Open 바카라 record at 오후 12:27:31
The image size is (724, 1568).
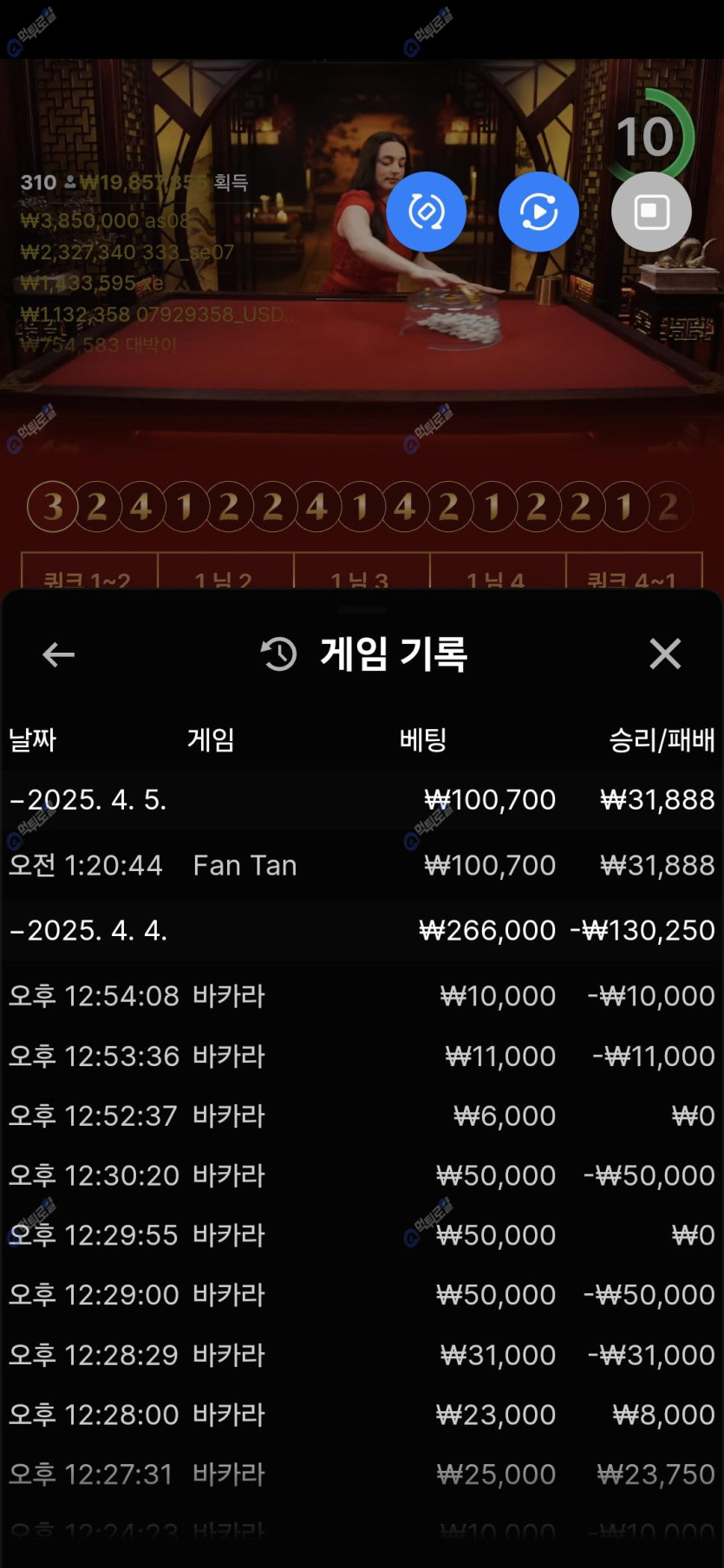tap(362, 1474)
